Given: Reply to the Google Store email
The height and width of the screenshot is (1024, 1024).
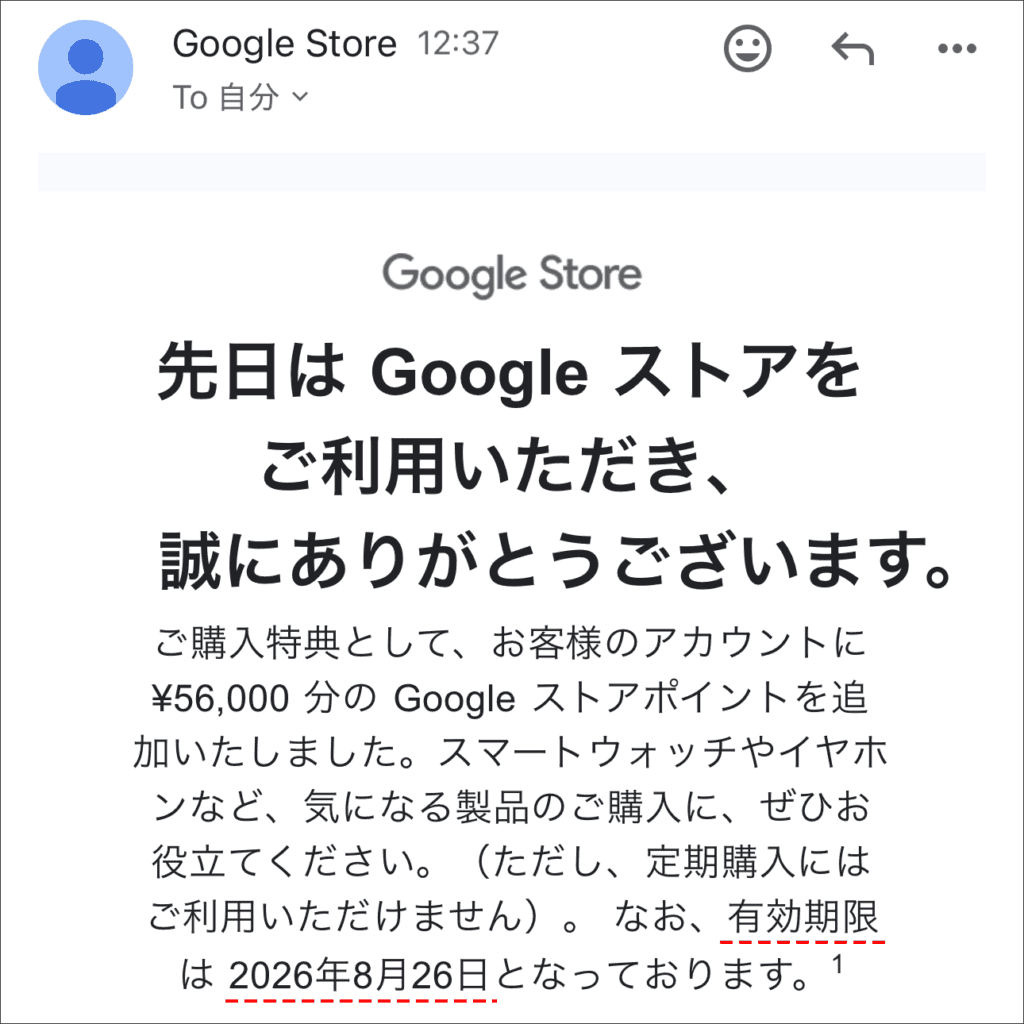Looking at the screenshot, I should click(852, 48).
